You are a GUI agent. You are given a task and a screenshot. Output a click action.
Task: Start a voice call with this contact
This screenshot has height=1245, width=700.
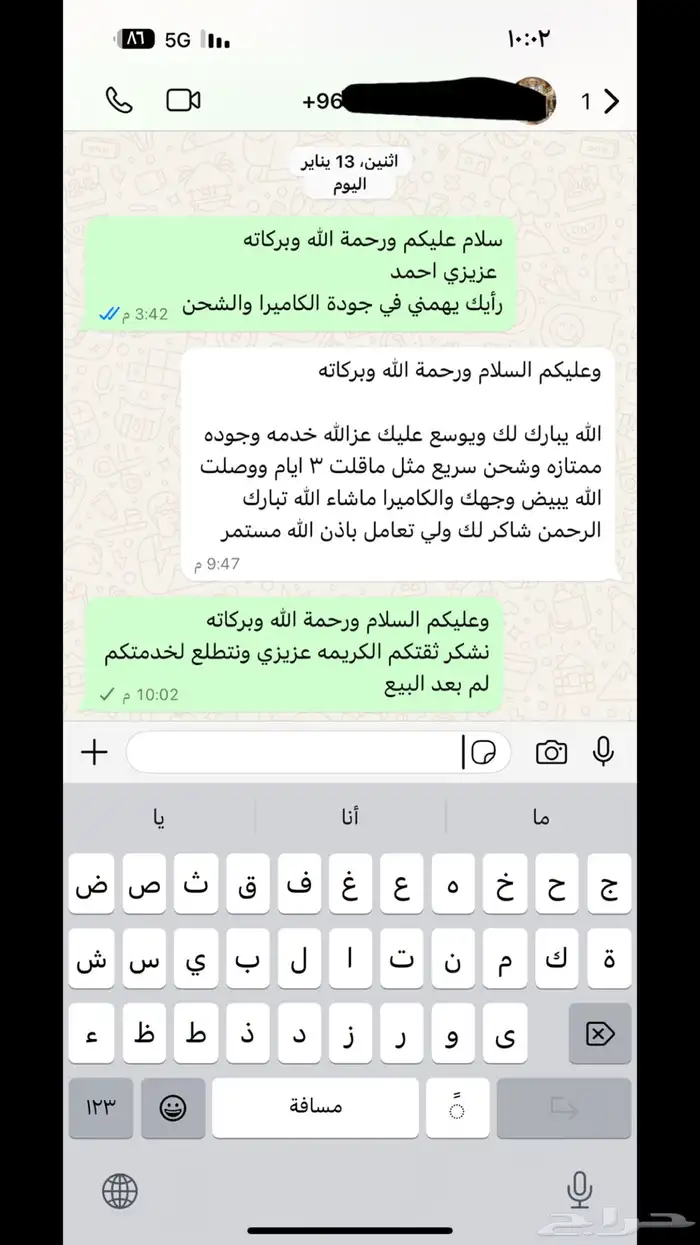click(x=119, y=101)
